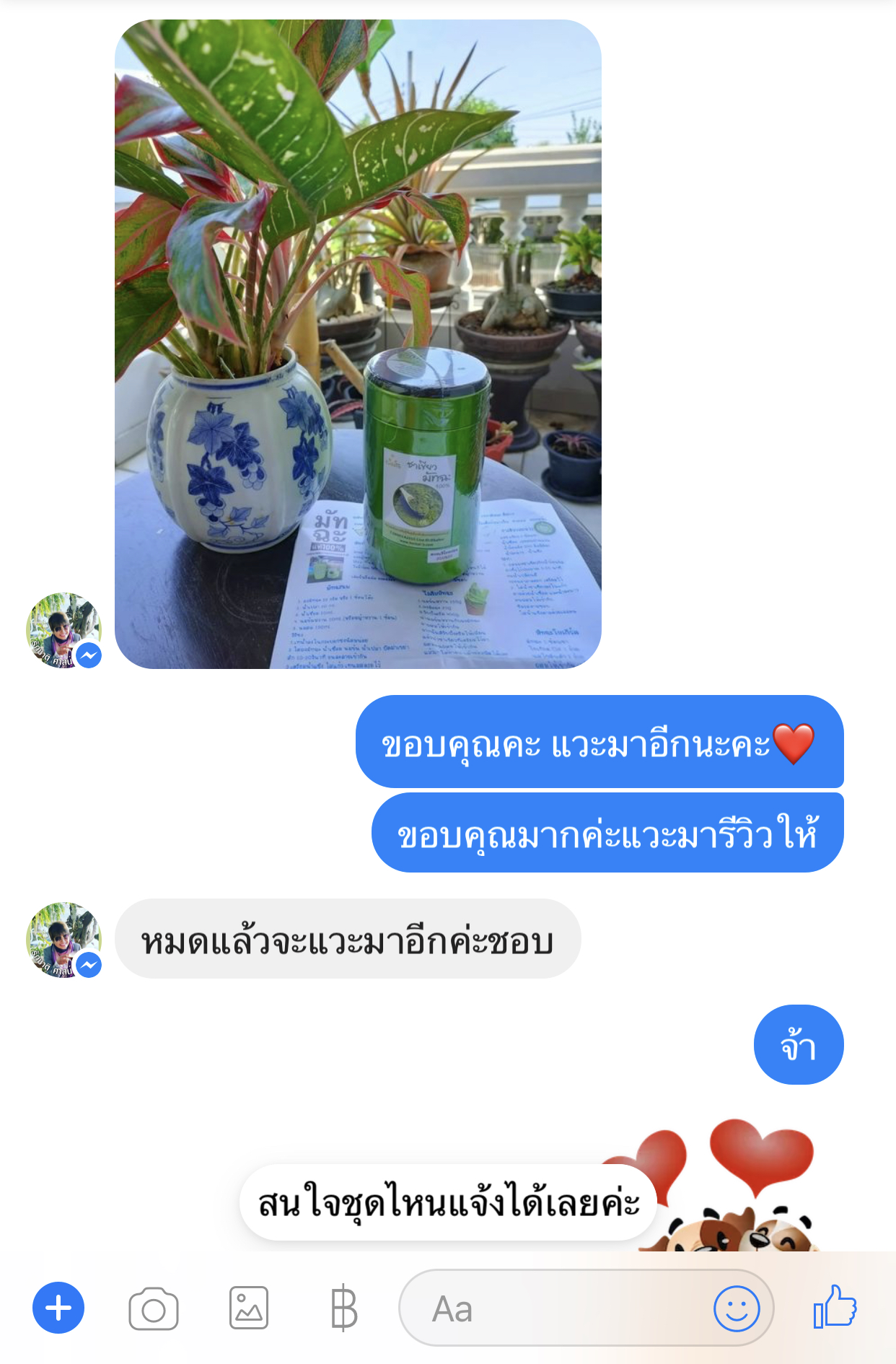The image size is (896, 1364).
Task: Open the photo gallery picker
Action: (249, 1308)
